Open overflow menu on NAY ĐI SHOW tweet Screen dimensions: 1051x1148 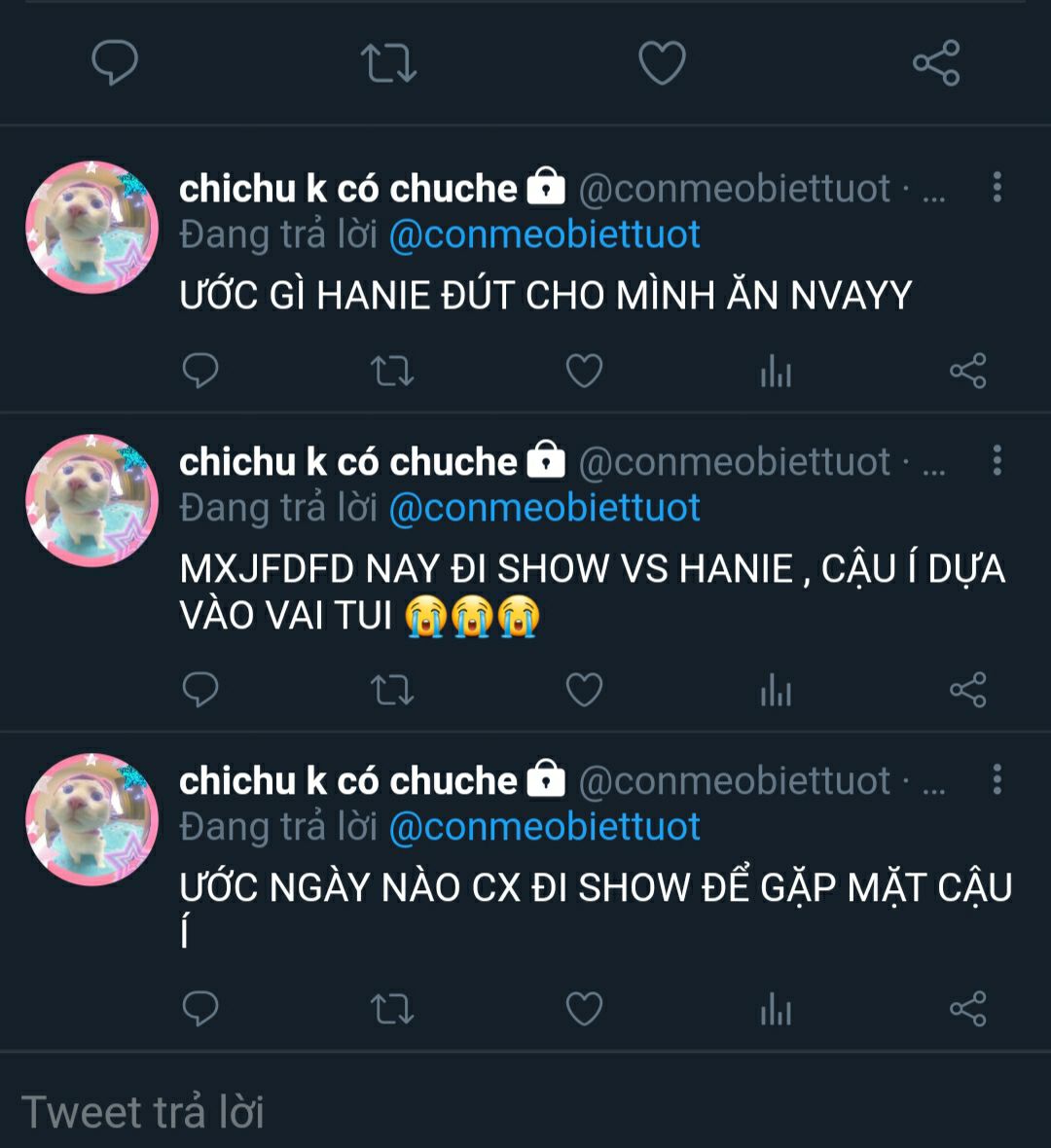997,460
